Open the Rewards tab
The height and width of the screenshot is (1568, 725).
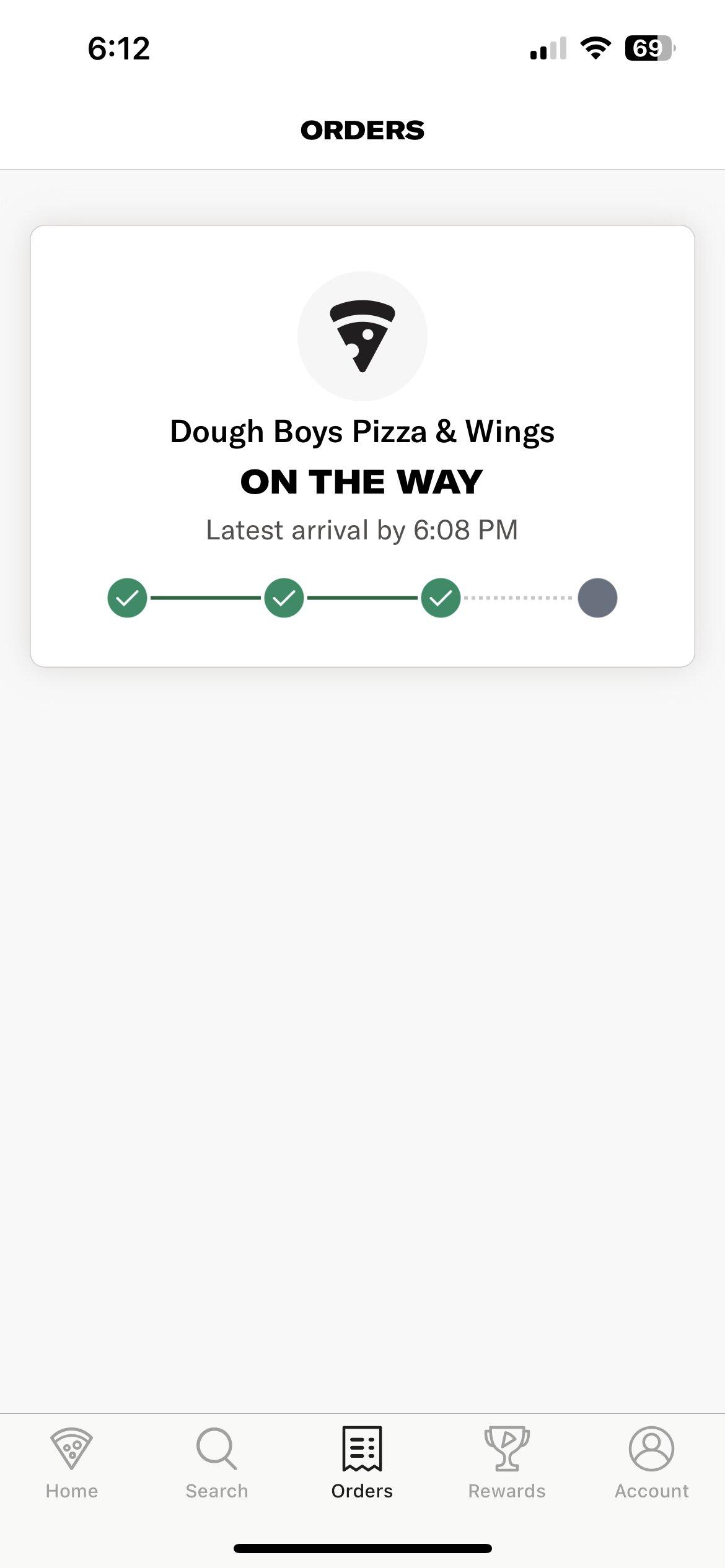(507, 1463)
